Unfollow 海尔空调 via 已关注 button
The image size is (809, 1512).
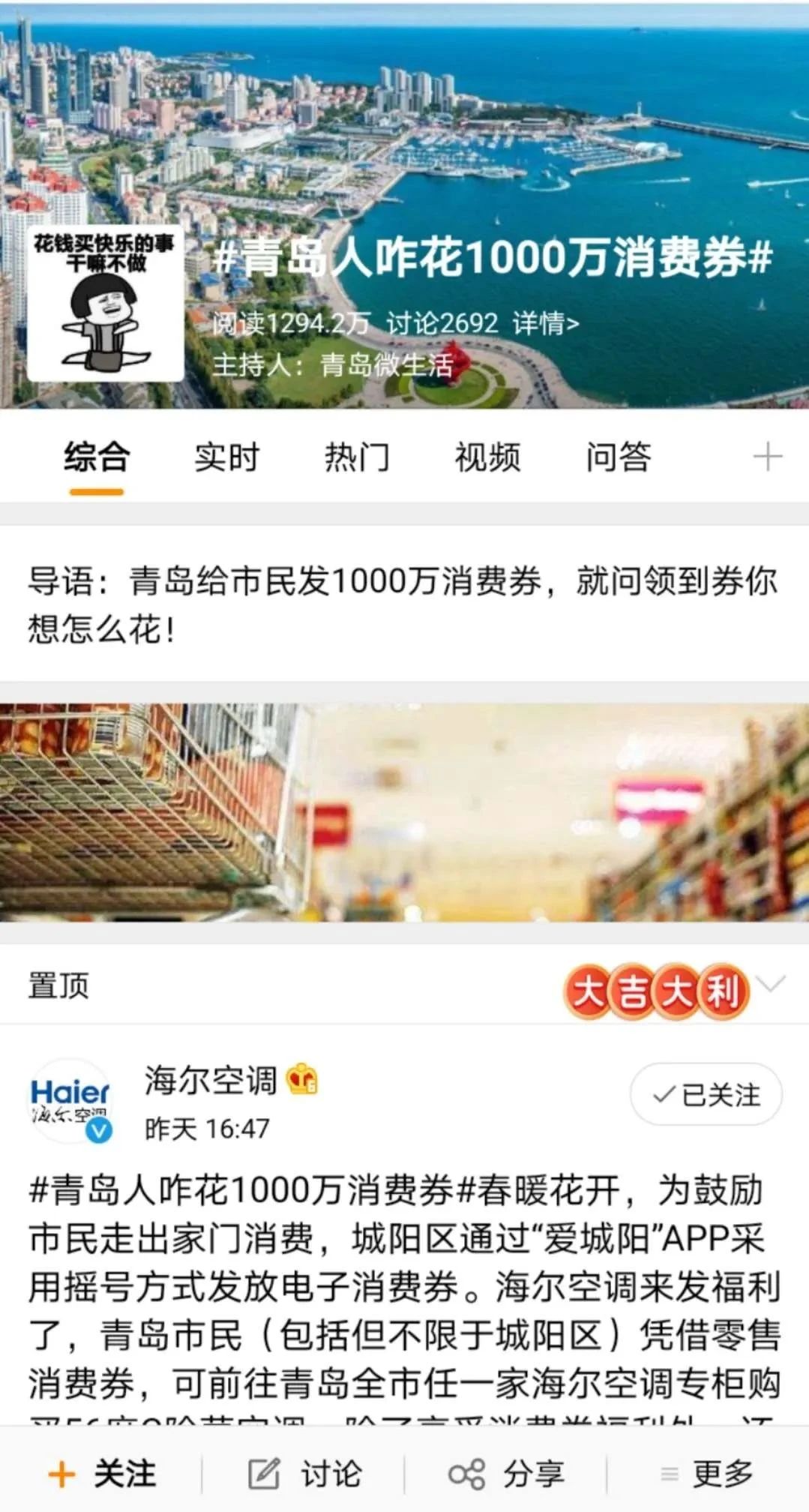pyautogui.click(x=706, y=1095)
